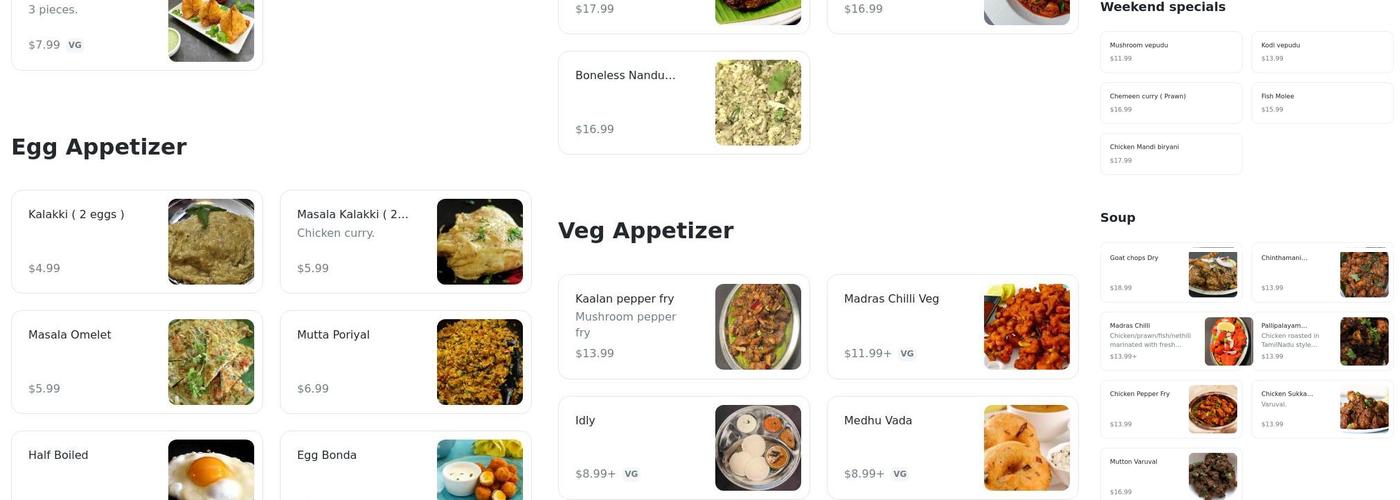Open the Mutton Varuval card
Image resolution: width=1400 pixels, height=500 pixels.
point(1171,475)
